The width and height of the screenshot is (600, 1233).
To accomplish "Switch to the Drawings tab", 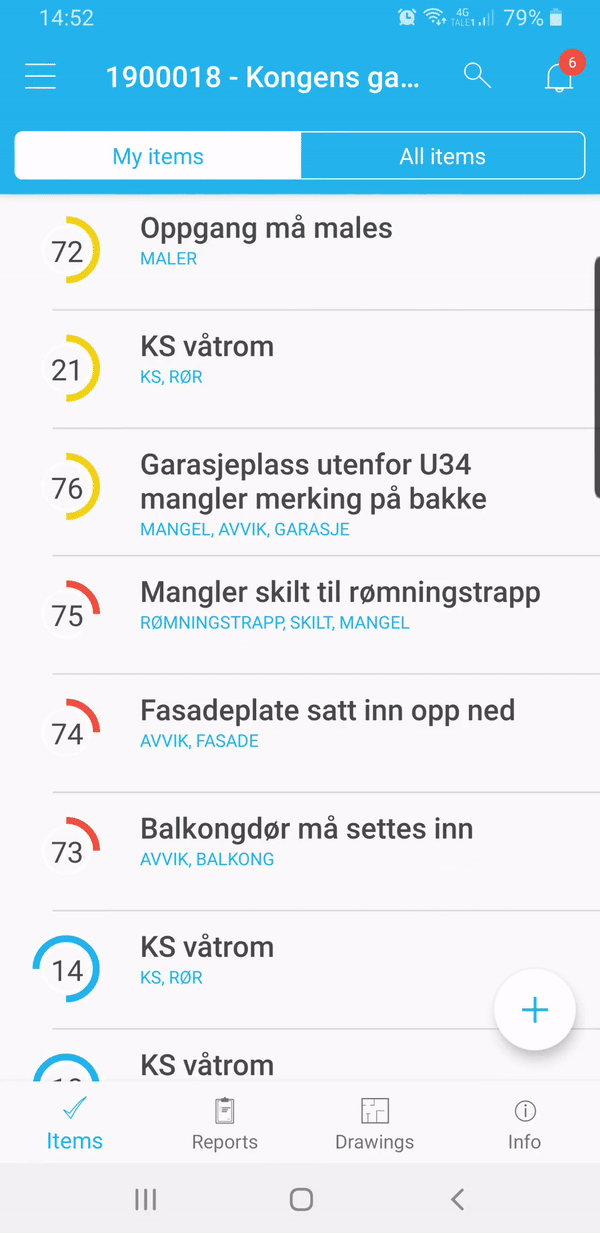I will [x=375, y=1123].
